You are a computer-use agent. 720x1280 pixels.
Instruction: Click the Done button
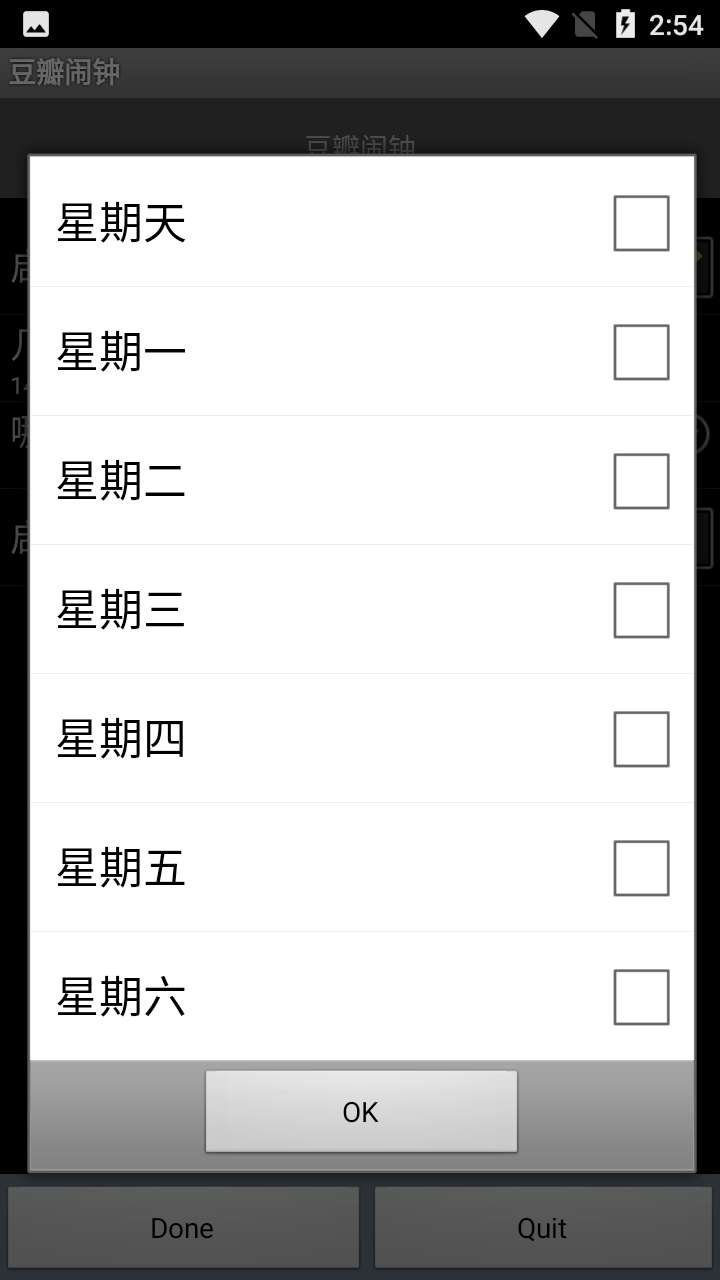pyautogui.click(x=183, y=1227)
